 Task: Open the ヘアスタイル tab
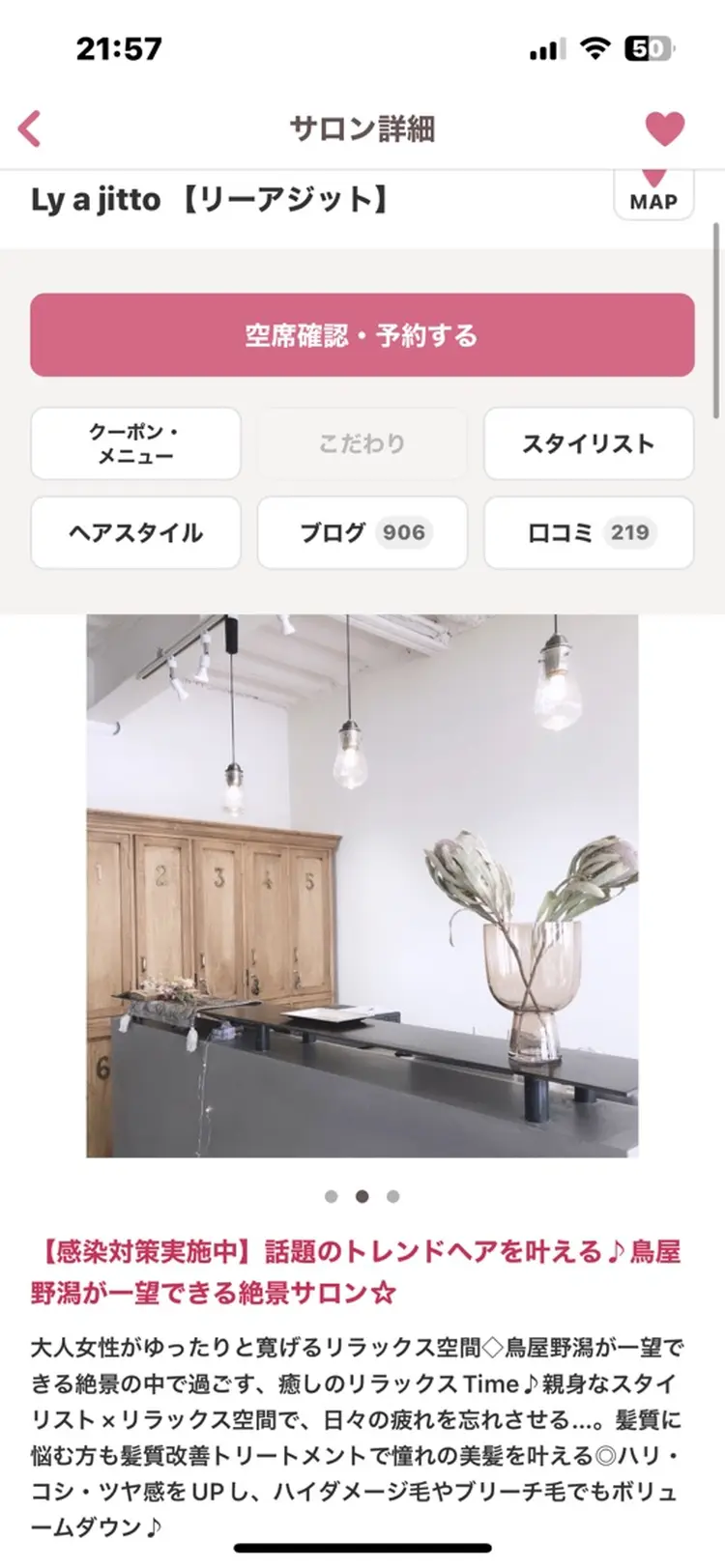(135, 532)
